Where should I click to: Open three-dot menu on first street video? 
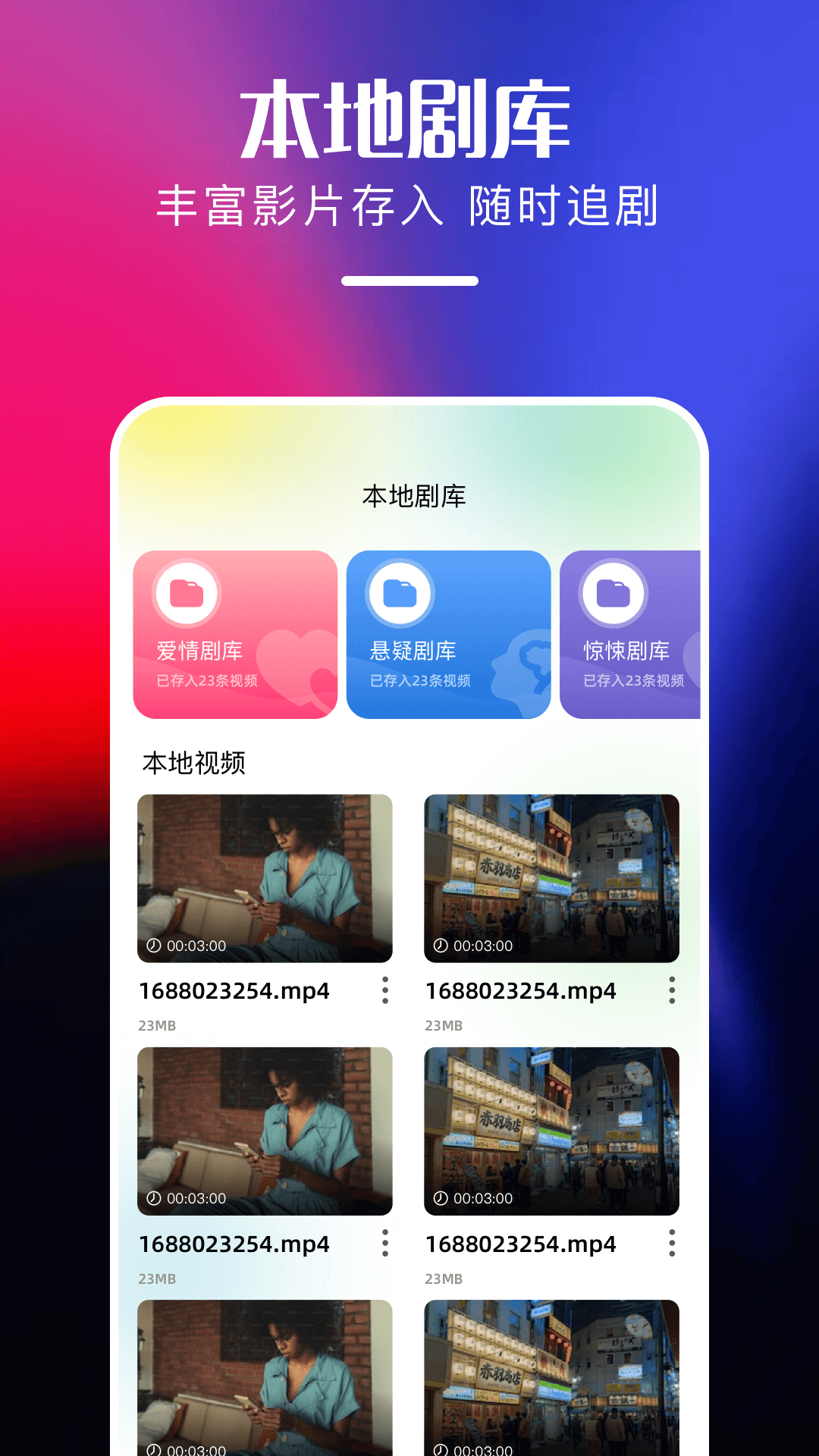(672, 990)
